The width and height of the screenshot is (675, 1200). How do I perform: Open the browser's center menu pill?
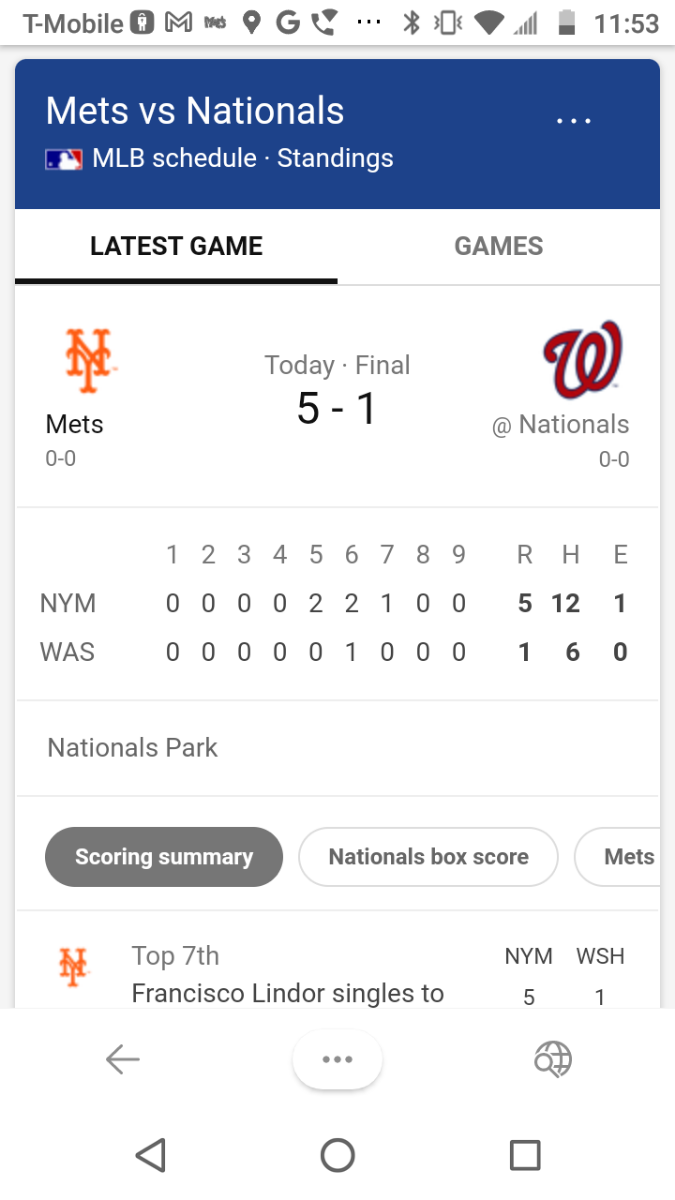point(337,1059)
